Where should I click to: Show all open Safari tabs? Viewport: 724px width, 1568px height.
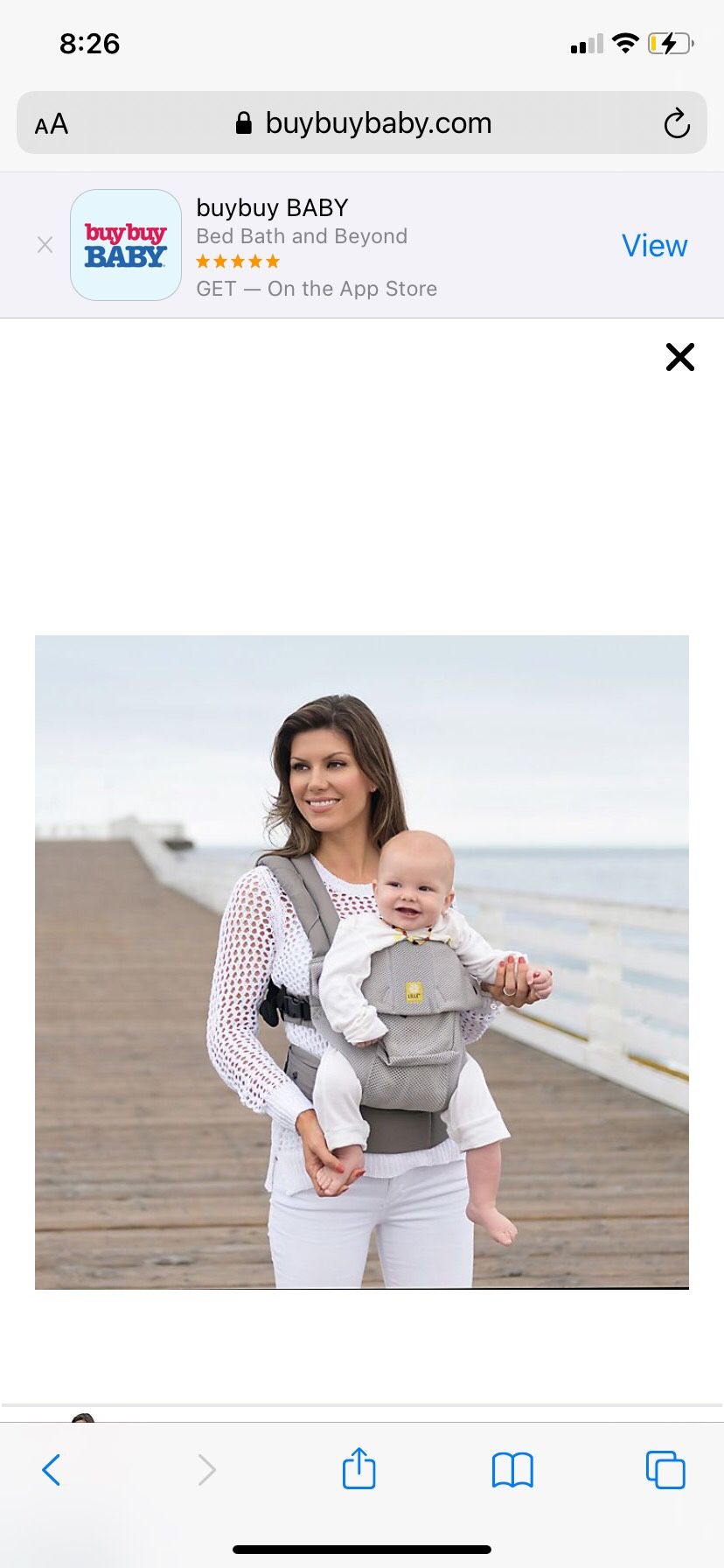click(665, 1470)
